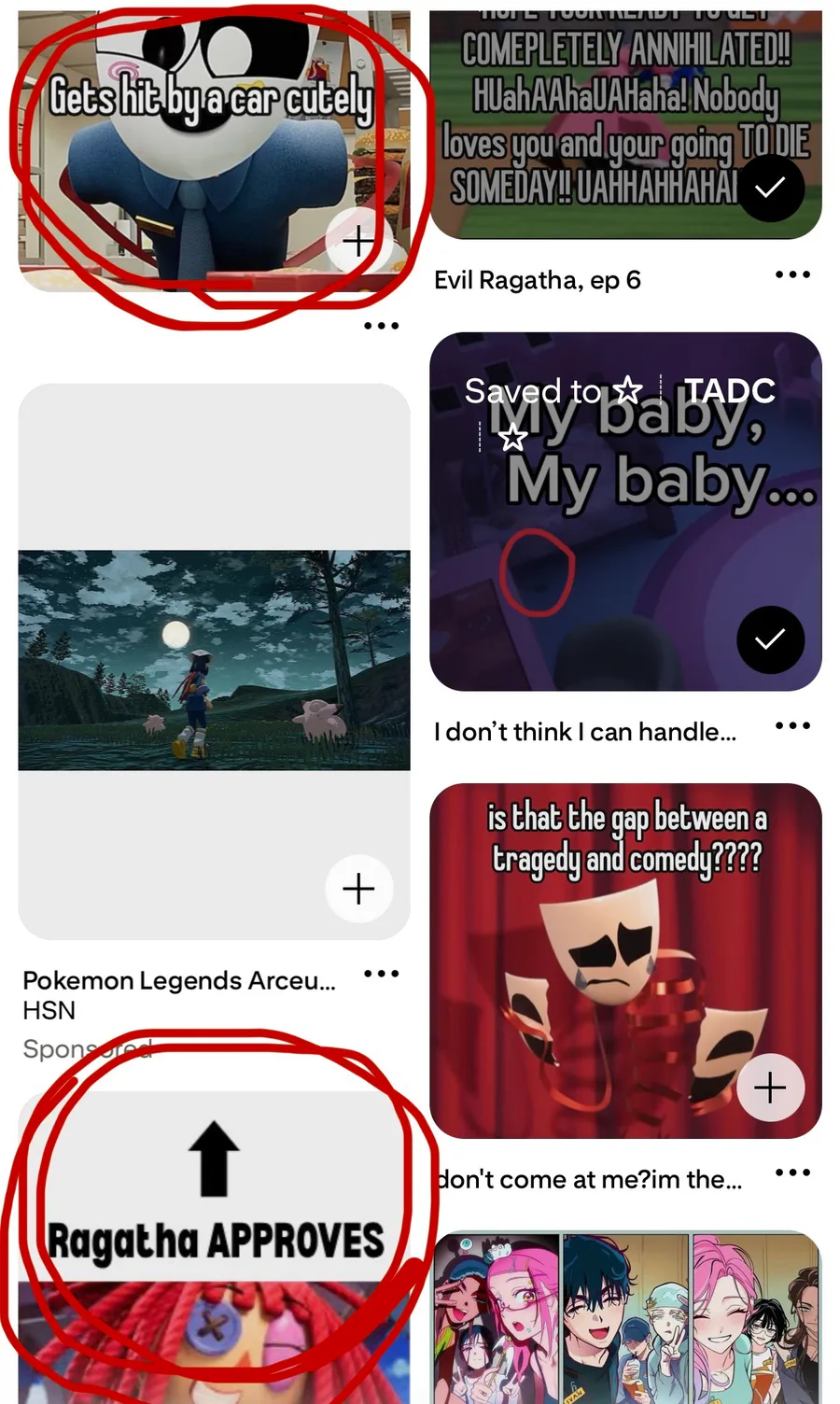Save the tragedy and comedy masks pin

(770, 1088)
